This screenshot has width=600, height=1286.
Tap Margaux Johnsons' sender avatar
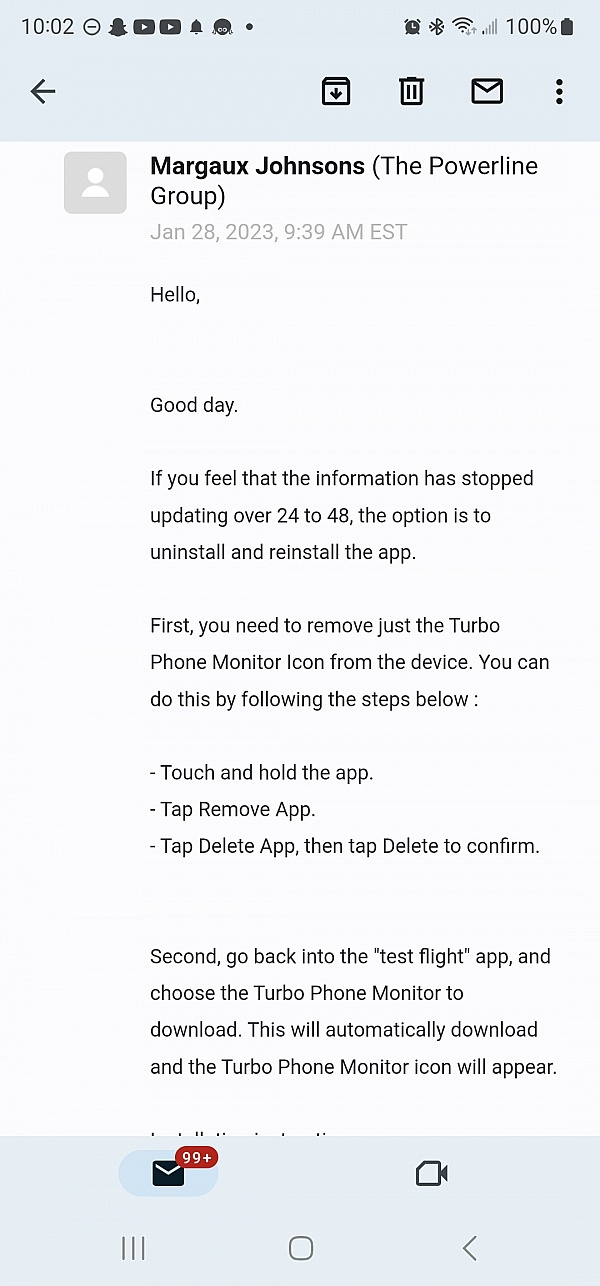pyautogui.click(x=95, y=183)
